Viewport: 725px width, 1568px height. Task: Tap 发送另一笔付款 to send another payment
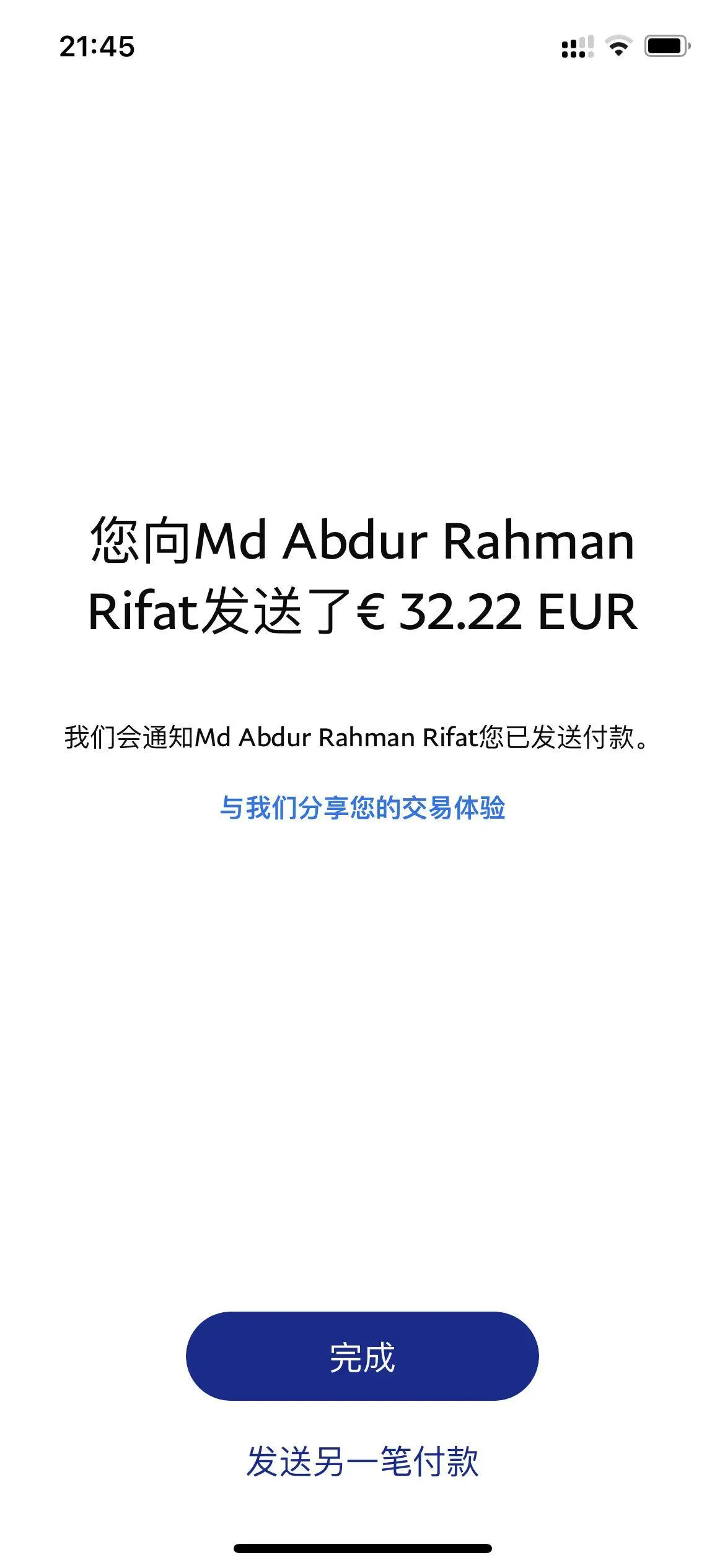tap(362, 1462)
